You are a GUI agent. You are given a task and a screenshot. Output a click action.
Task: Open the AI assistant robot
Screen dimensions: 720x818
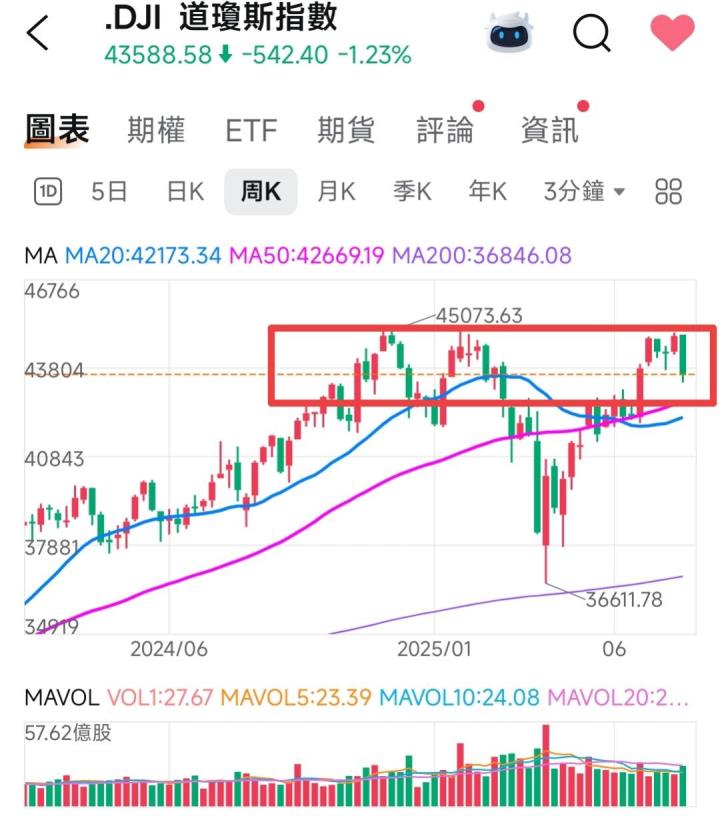510,33
